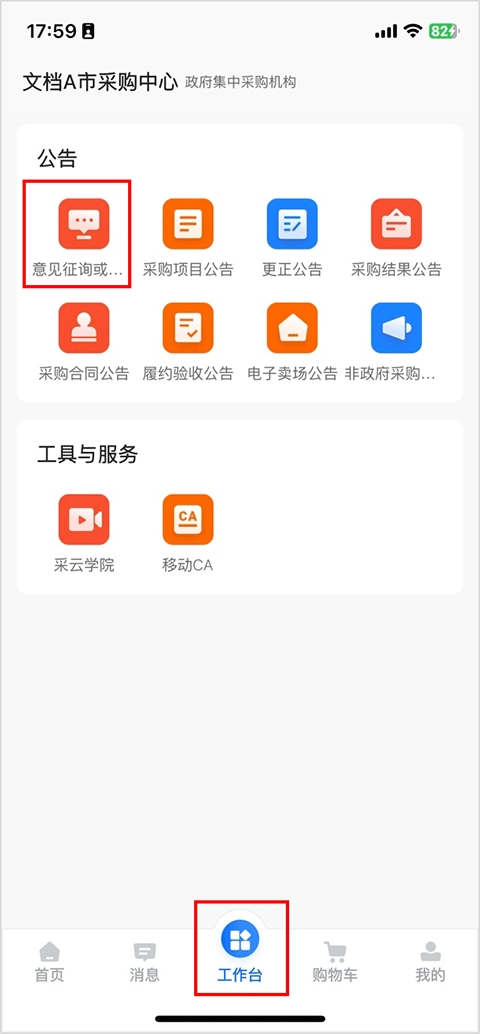Open the 我的 tab
The width and height of the screenshot is (480, 1034).
[x=431, y=961]
